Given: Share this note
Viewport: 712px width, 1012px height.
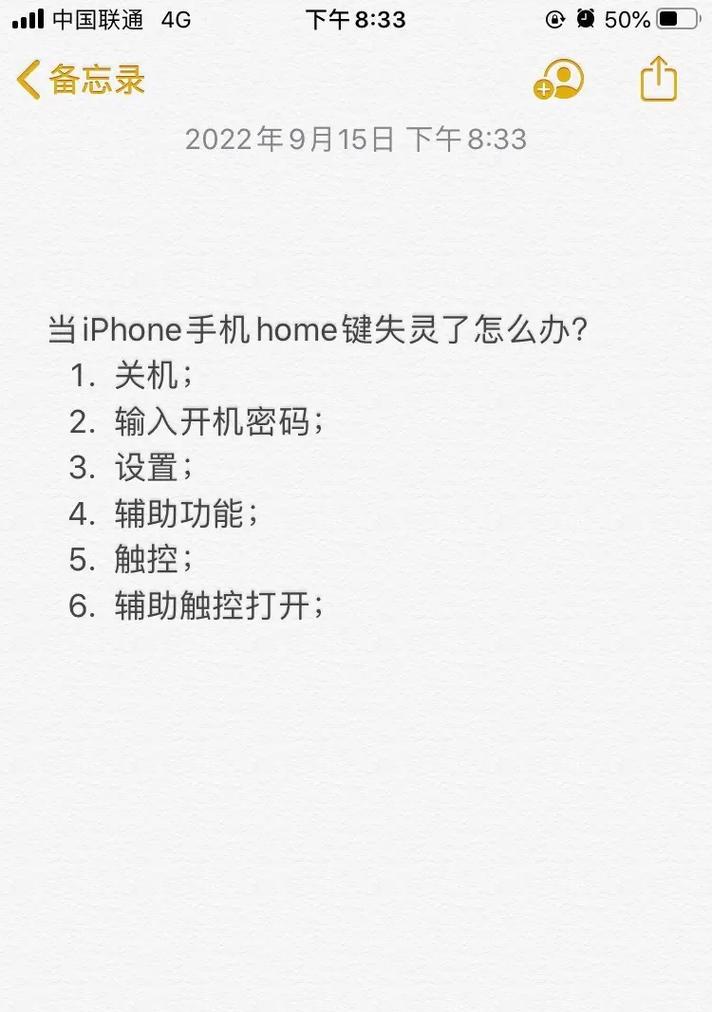Looking at the screenshot, I should pyautogui.click(x=658, y=79).
